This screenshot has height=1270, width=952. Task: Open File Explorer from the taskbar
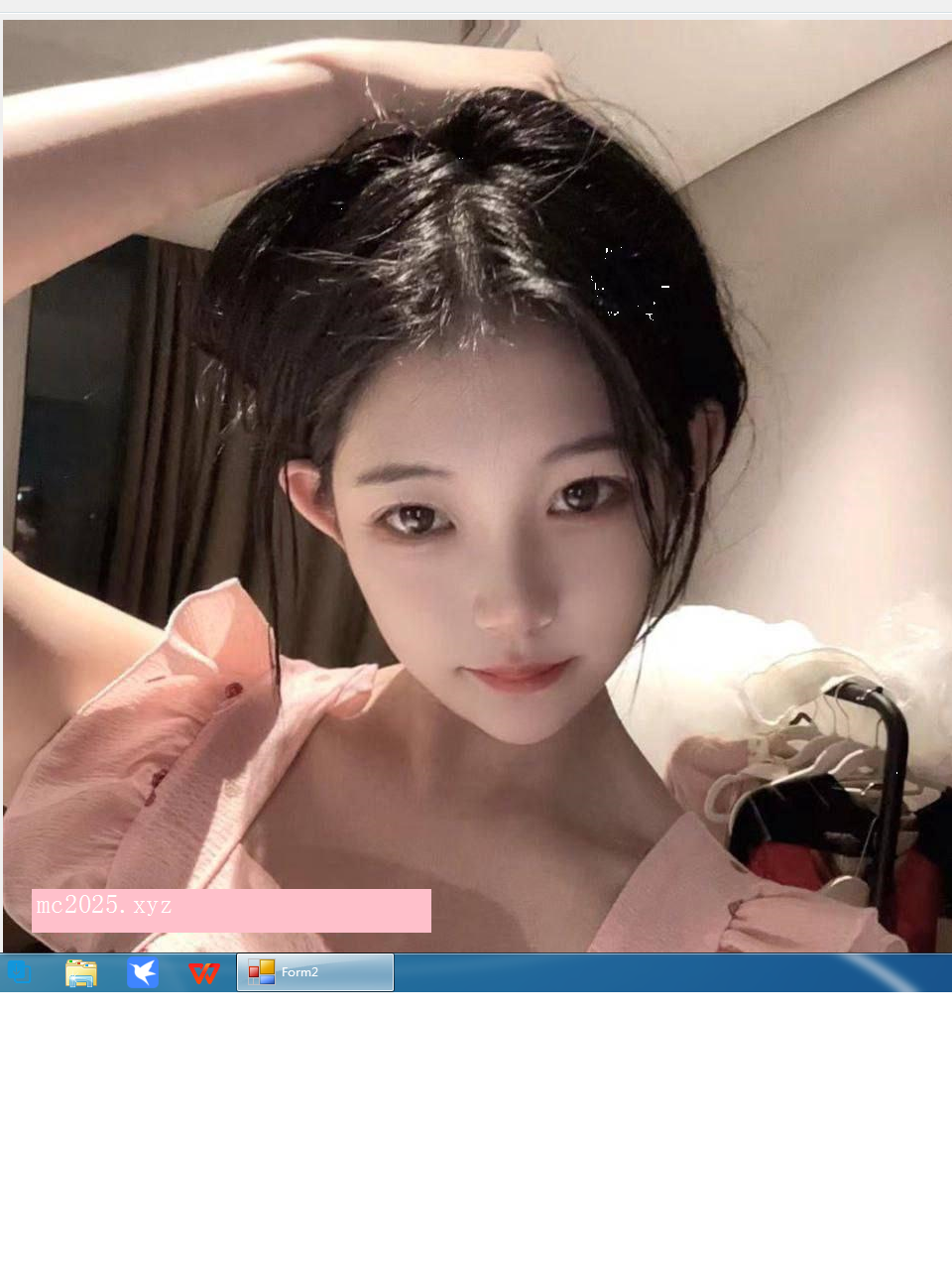81,973
